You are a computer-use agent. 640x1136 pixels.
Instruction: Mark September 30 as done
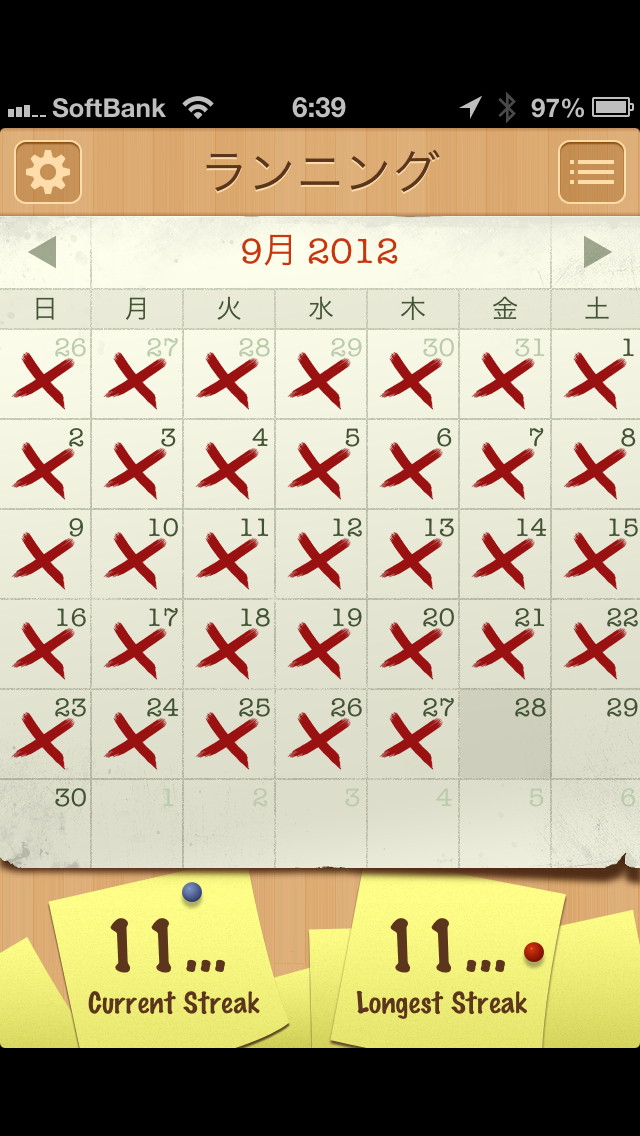(45, 824)
